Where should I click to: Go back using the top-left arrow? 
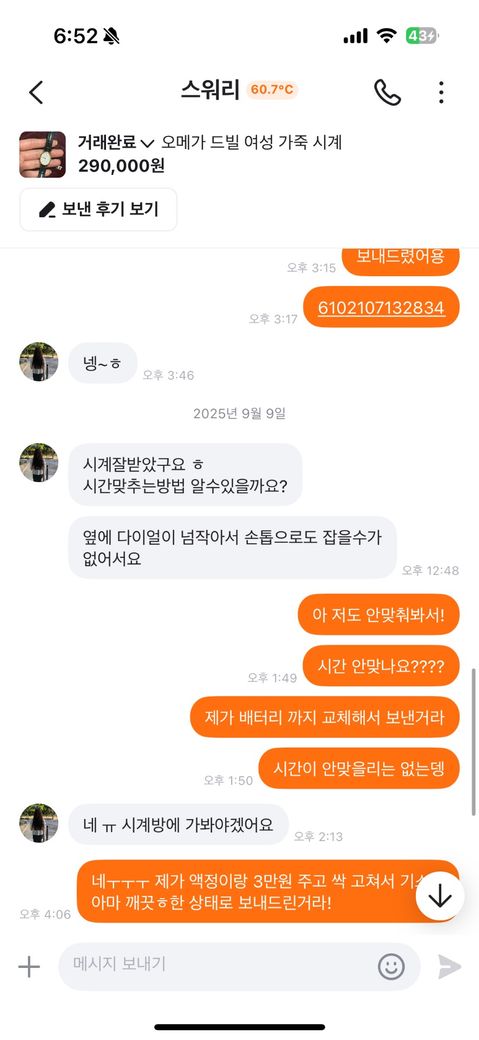click(x=36, y=92)
